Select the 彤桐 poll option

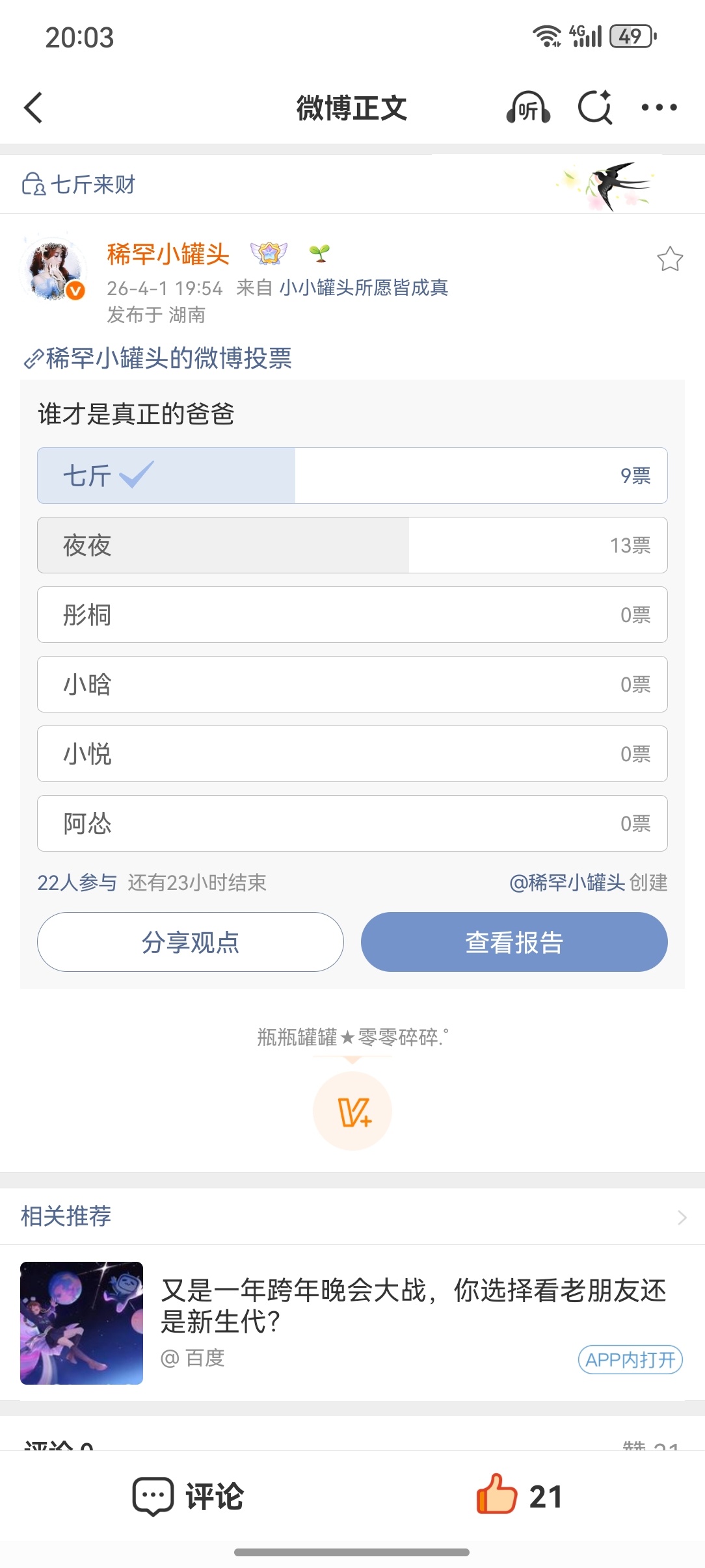click(352, 614)
